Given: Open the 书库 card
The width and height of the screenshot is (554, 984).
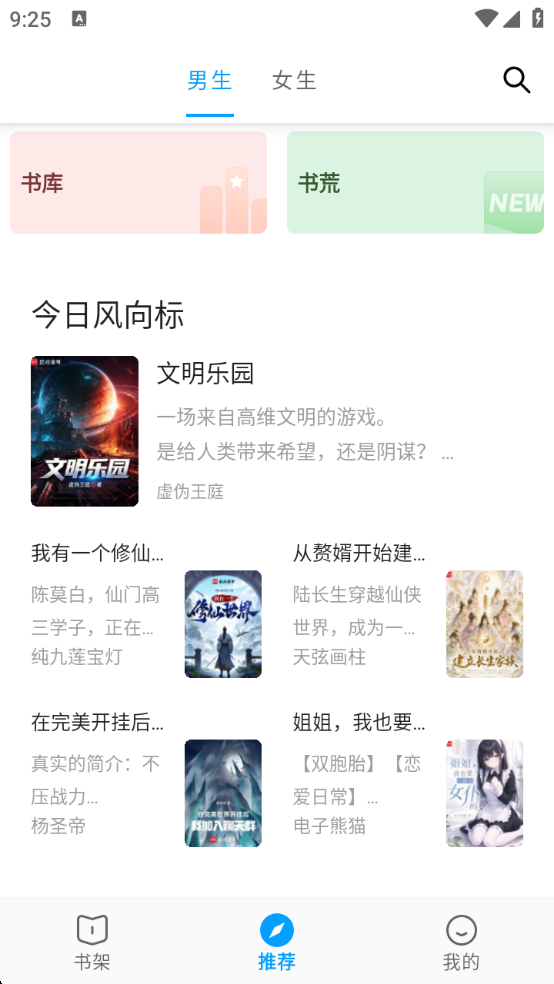Looking at the screenshot, I should click(139, 183).
